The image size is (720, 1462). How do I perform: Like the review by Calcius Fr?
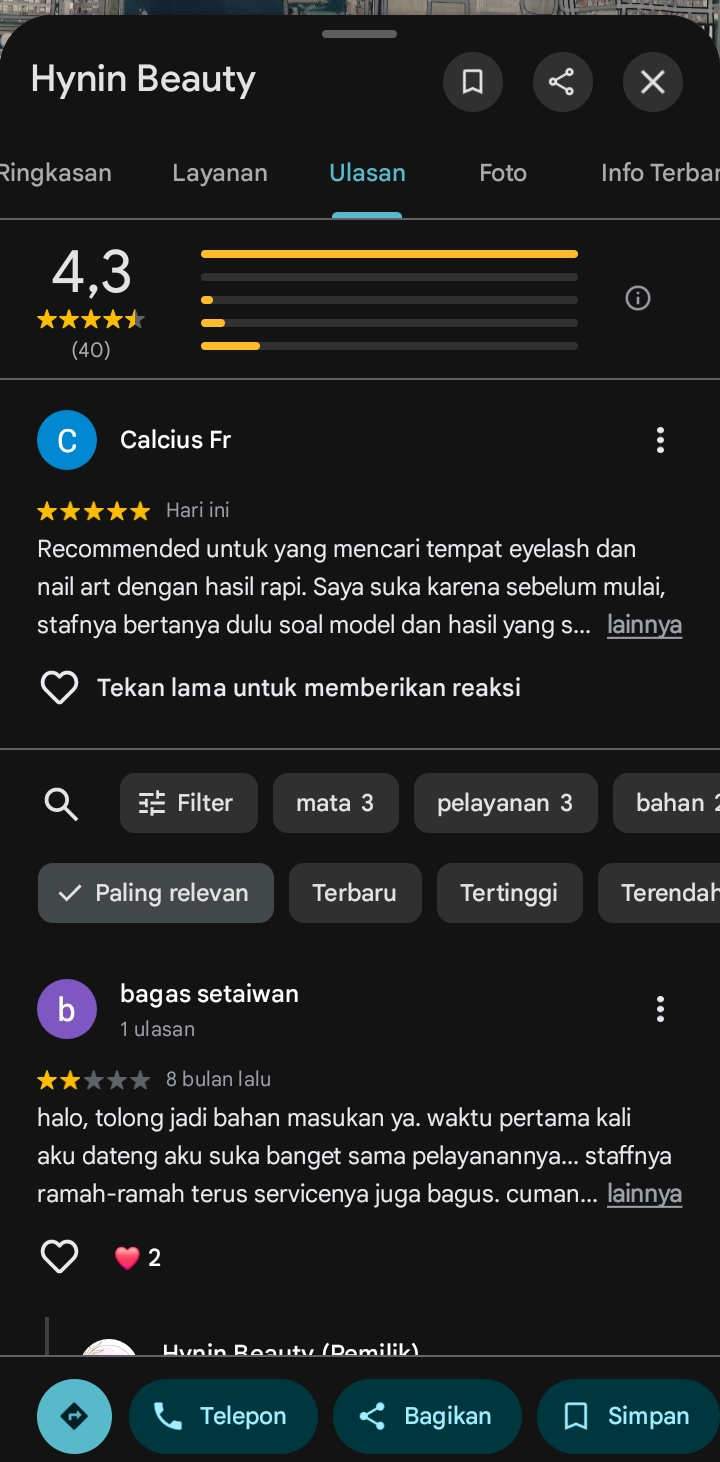coord(59,687)
